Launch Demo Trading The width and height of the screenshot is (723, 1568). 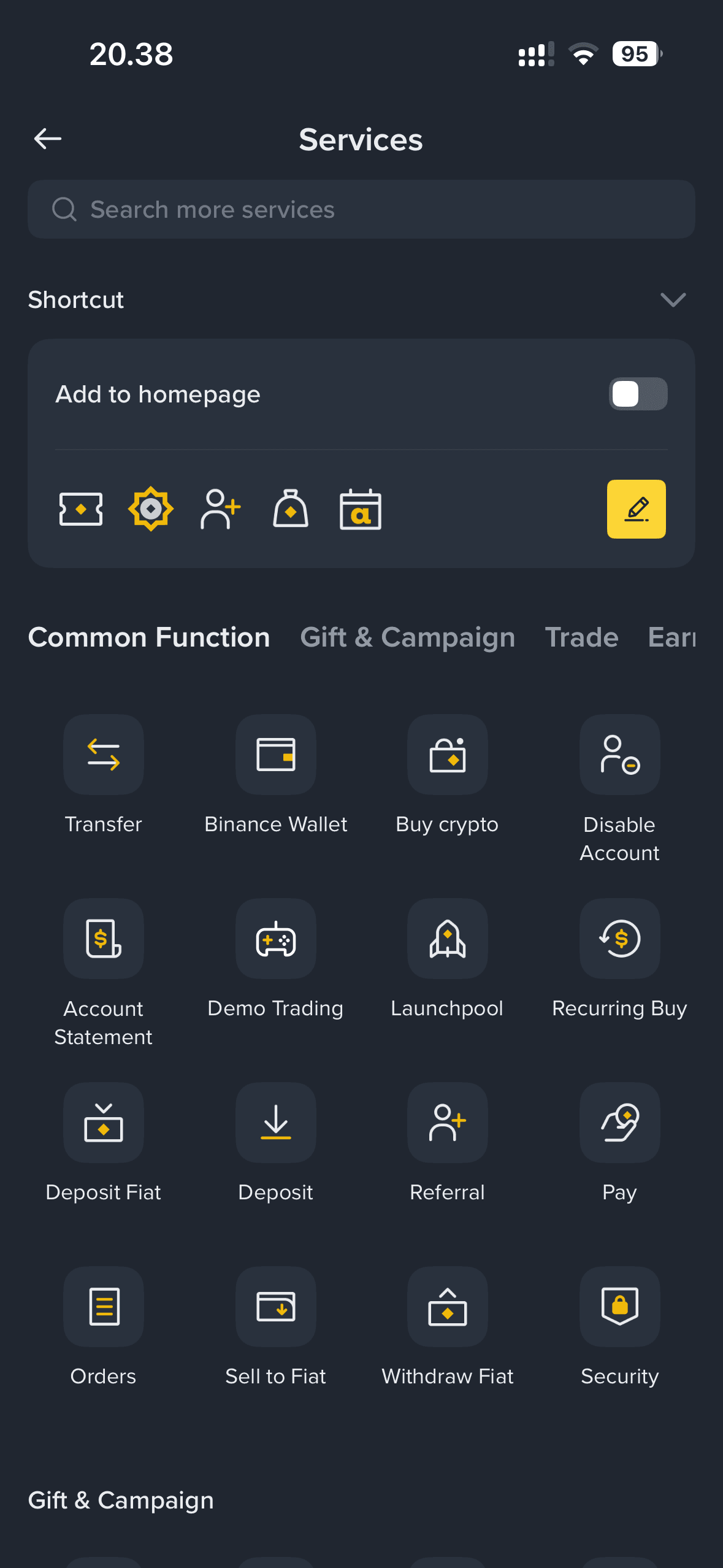tap(276, 939)
